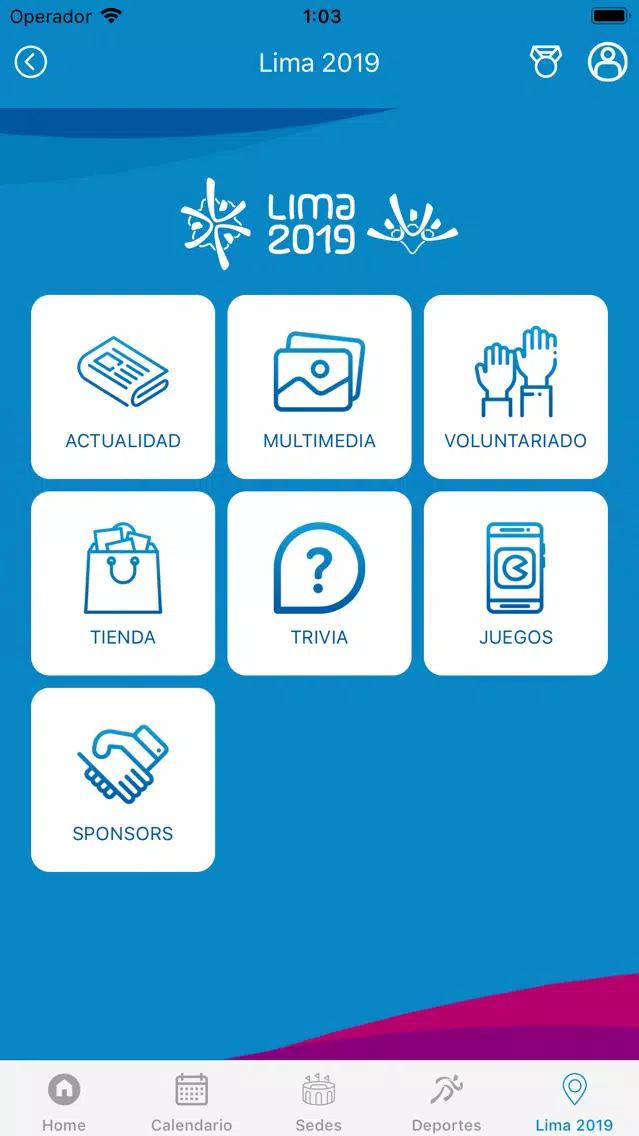Open the Multimedia tile
The image size is (639, 1136).
(320, 386)
